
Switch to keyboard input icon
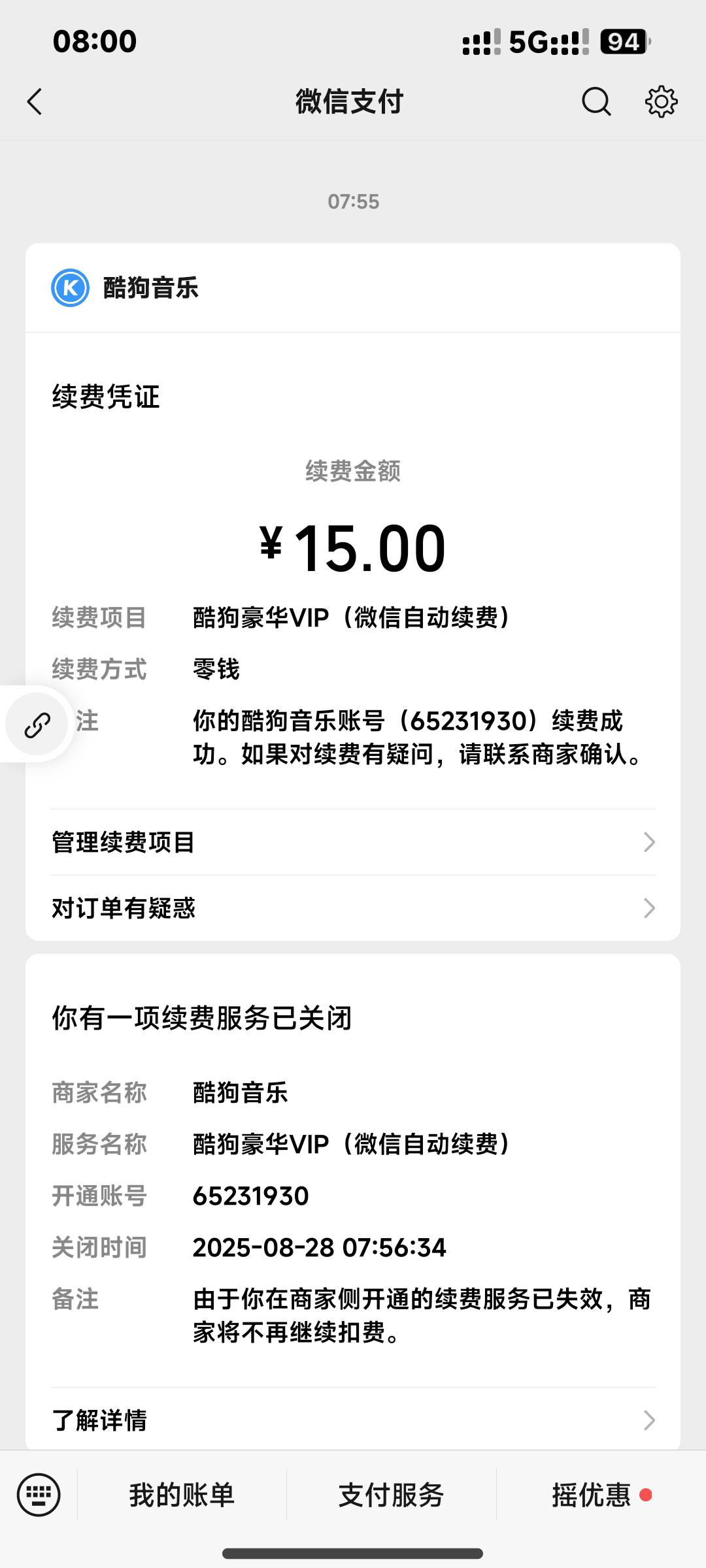(39, 1495)
